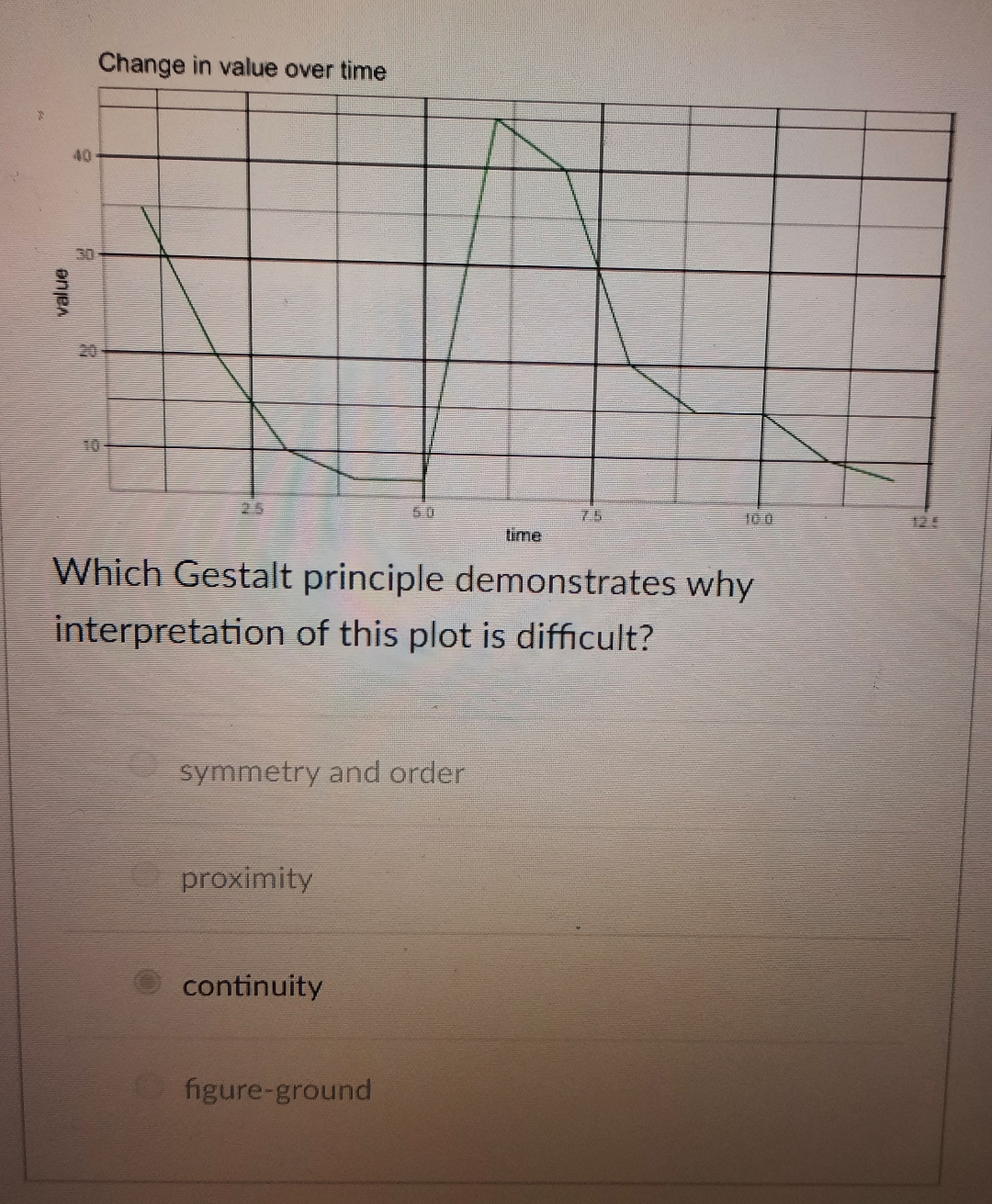Click the 'figure-ground' answer label

(276, 1091)
